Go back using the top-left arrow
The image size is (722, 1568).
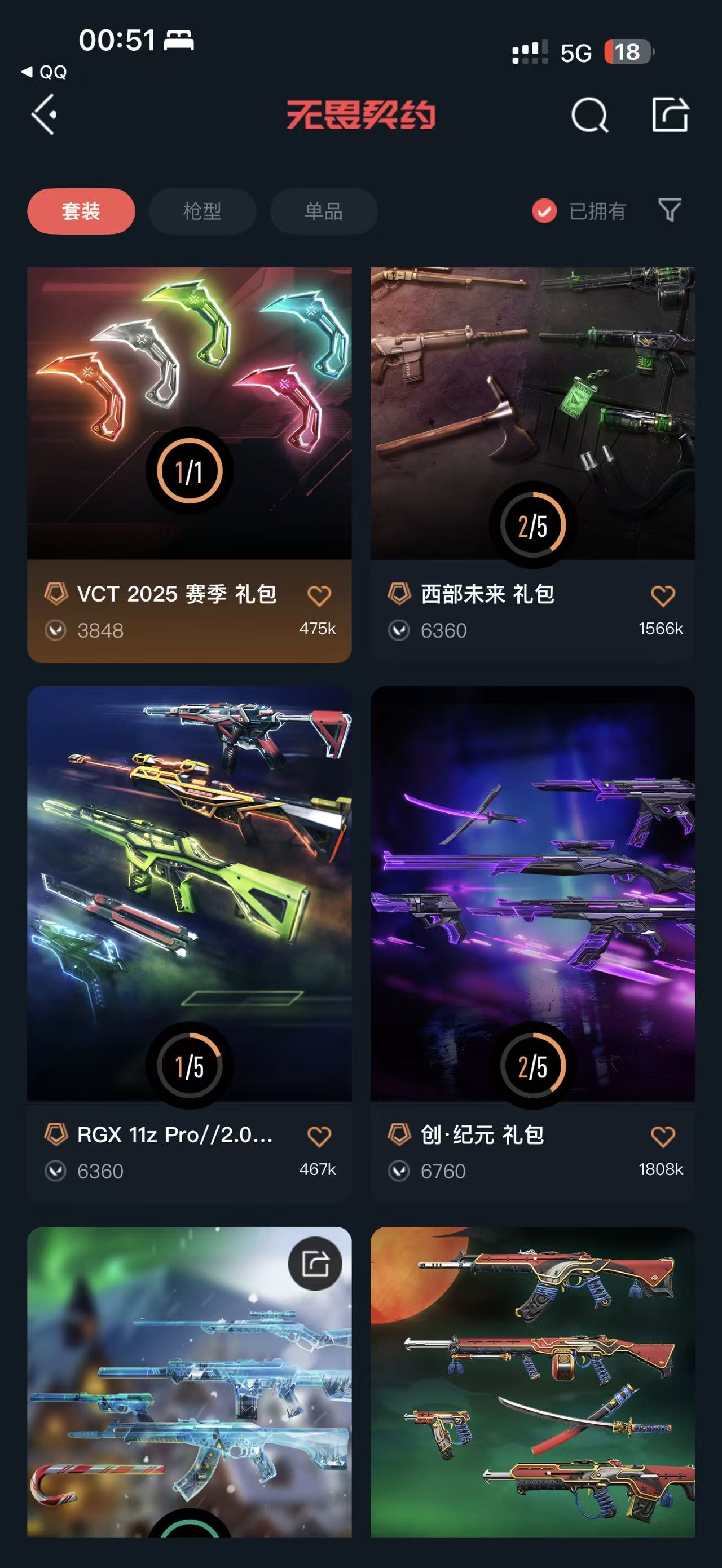[44, 114]
